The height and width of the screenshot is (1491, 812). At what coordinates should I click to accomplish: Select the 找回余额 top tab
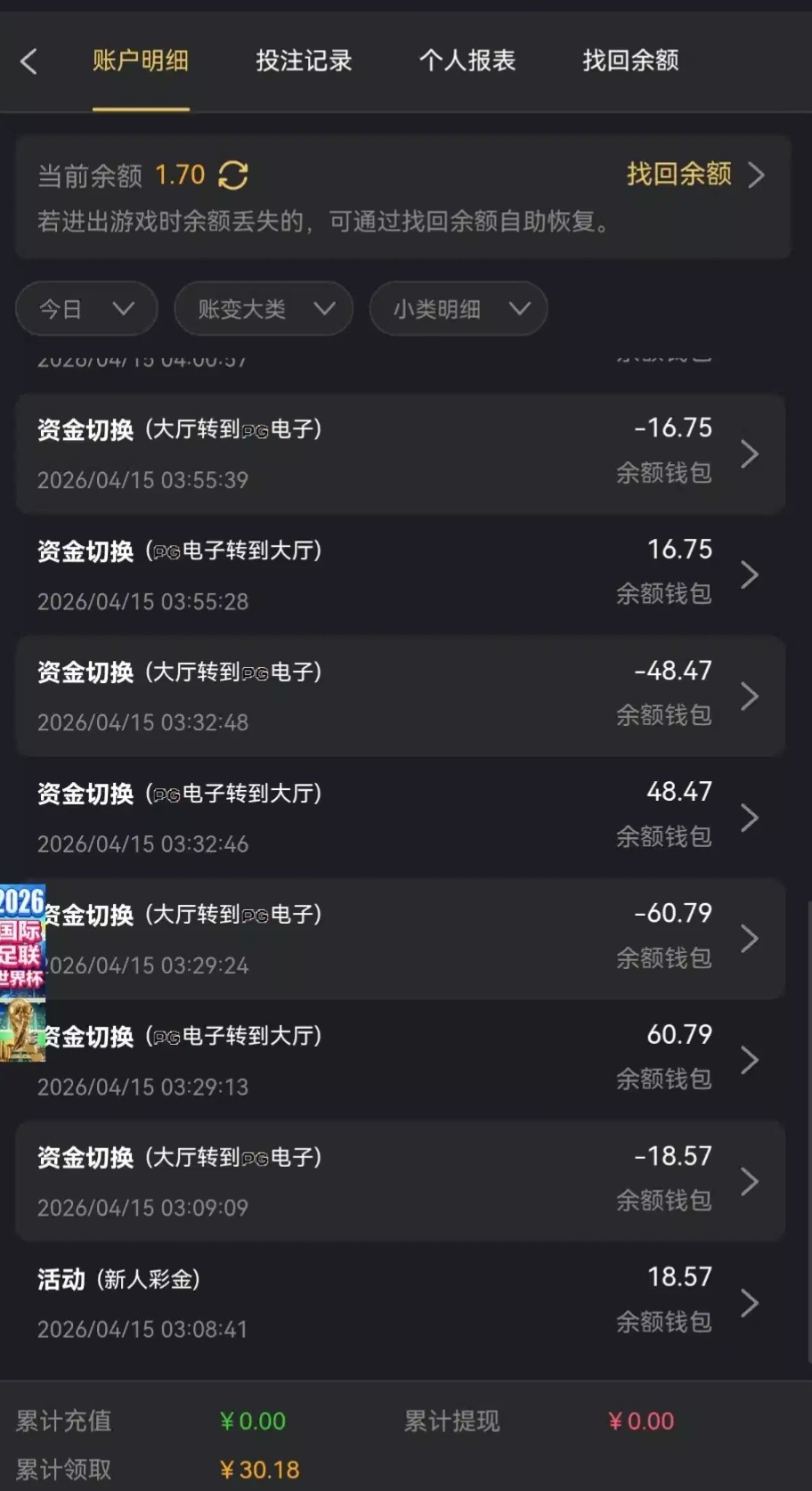coord(630,61)
